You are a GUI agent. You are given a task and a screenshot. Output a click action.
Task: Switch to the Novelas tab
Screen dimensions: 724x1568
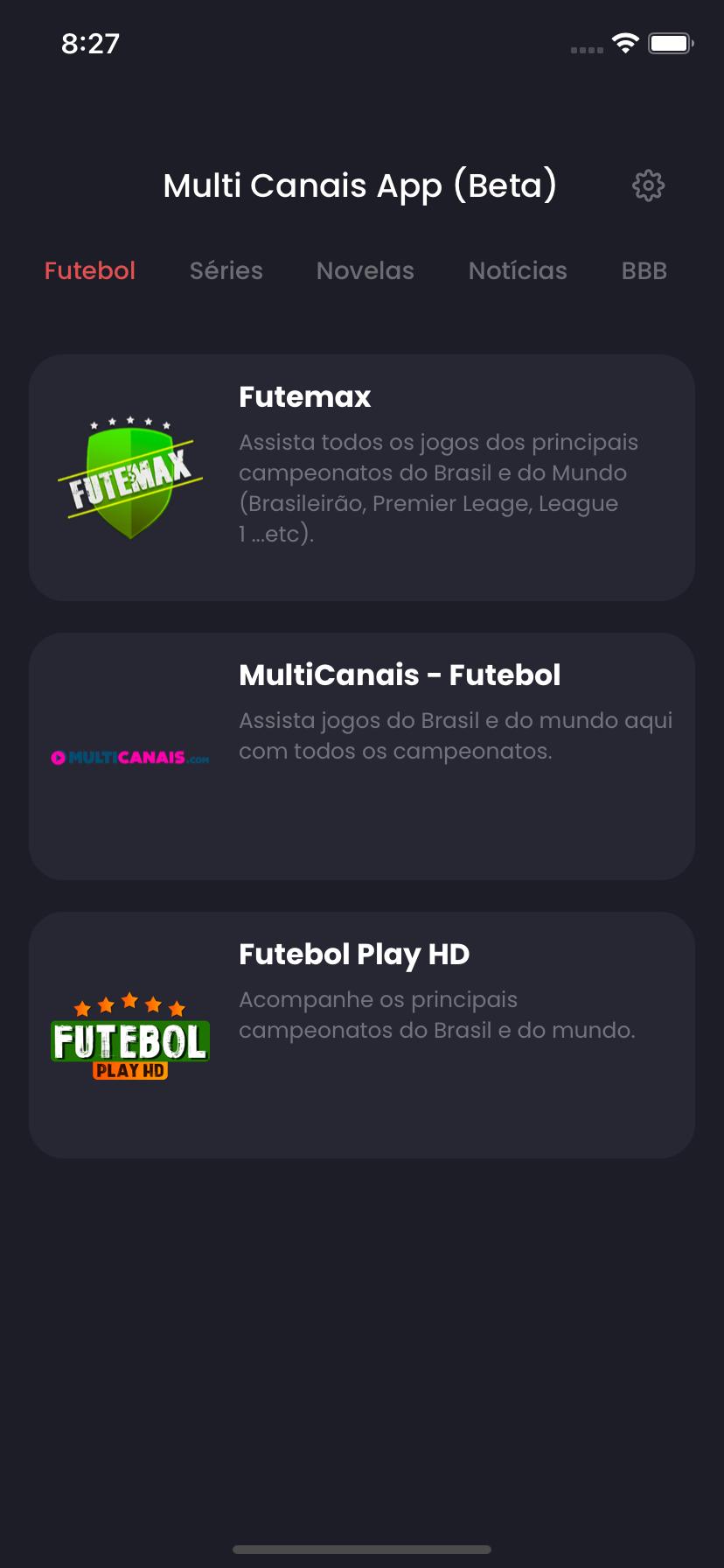pyautogui.click(x=365, y=271)
